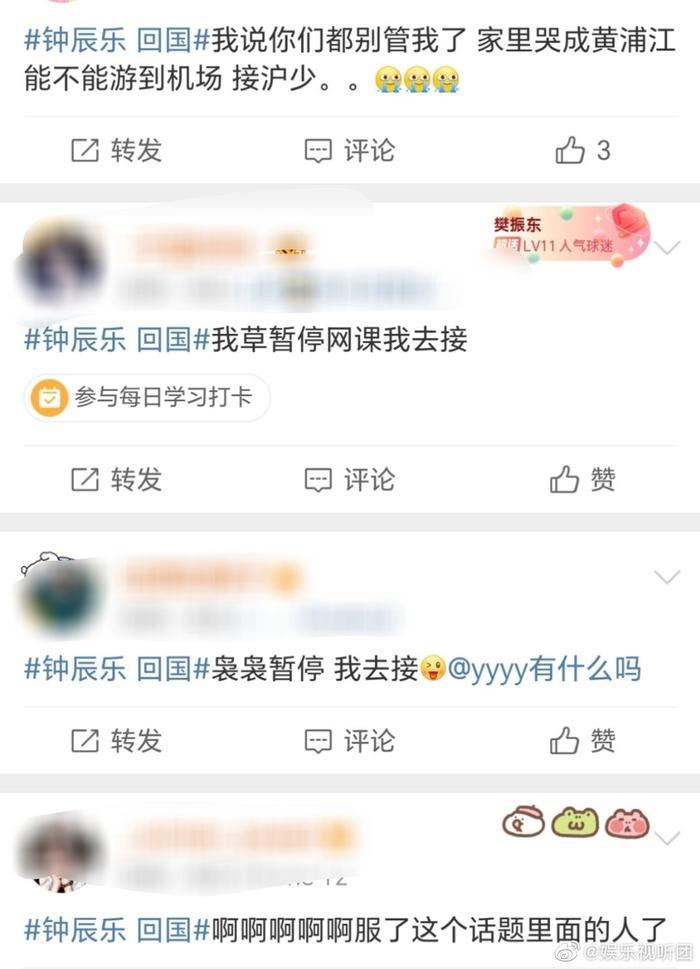
Task: Open #钟辰乐 回国# hashtag in 暂停网课 post
Action: tap(116, 340)
